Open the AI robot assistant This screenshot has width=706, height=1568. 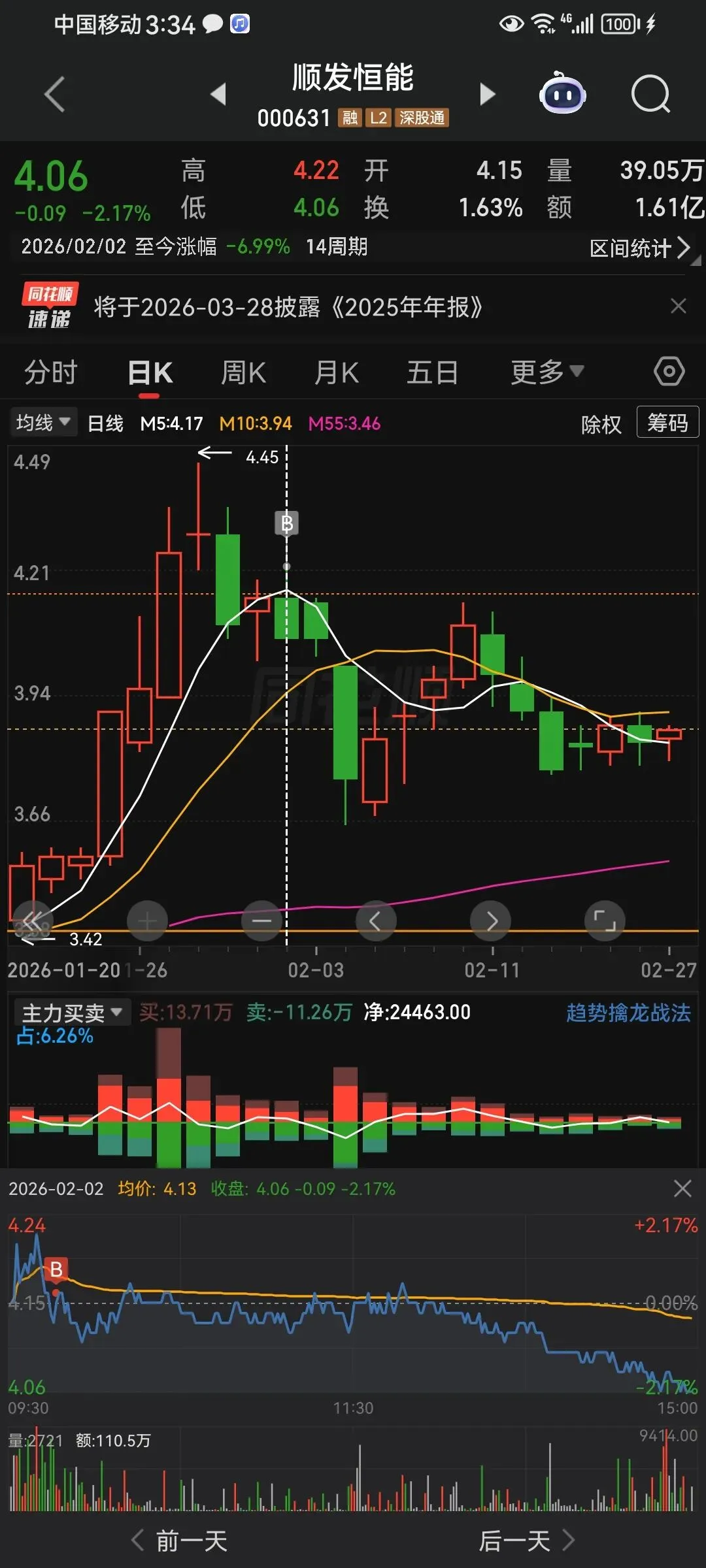pyautogui.click(x=562, y=94)
